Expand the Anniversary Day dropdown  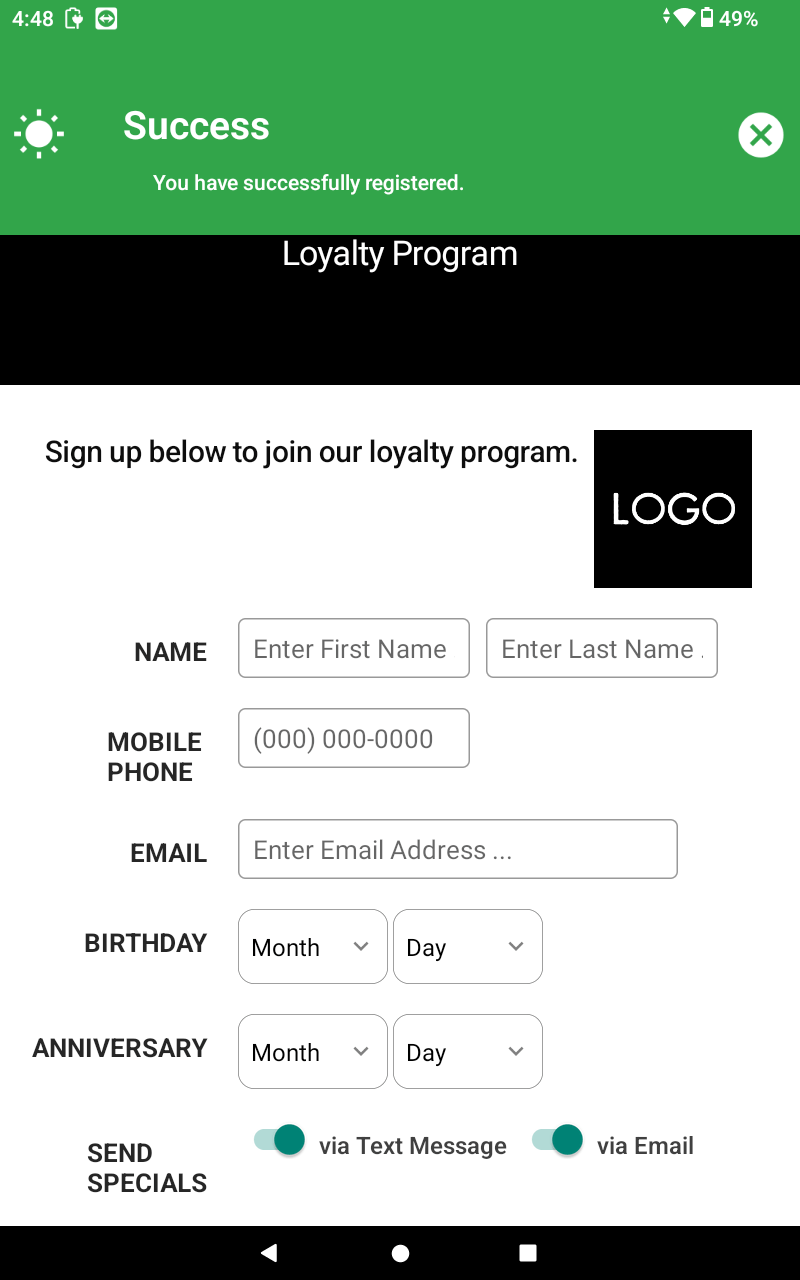pyautogui.click(x=468, y=1051)
